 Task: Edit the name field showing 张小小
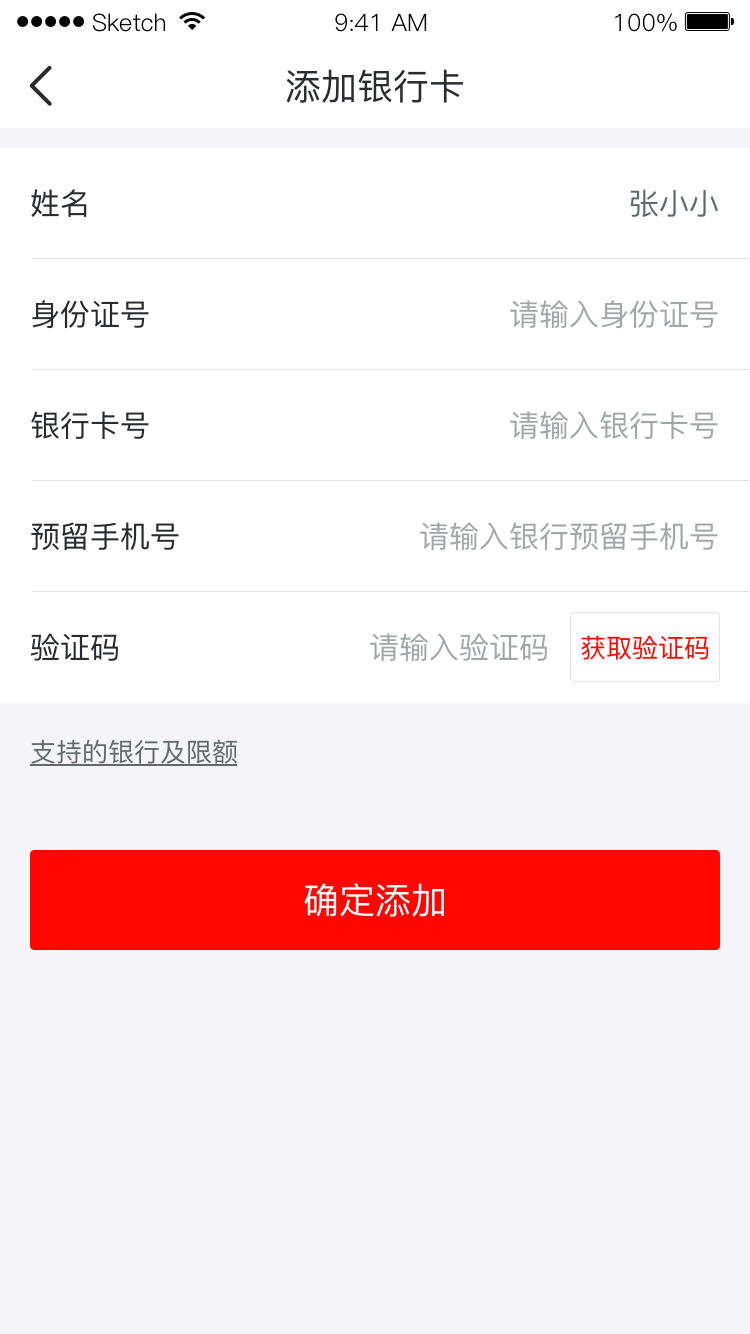[x=375, y=204]
